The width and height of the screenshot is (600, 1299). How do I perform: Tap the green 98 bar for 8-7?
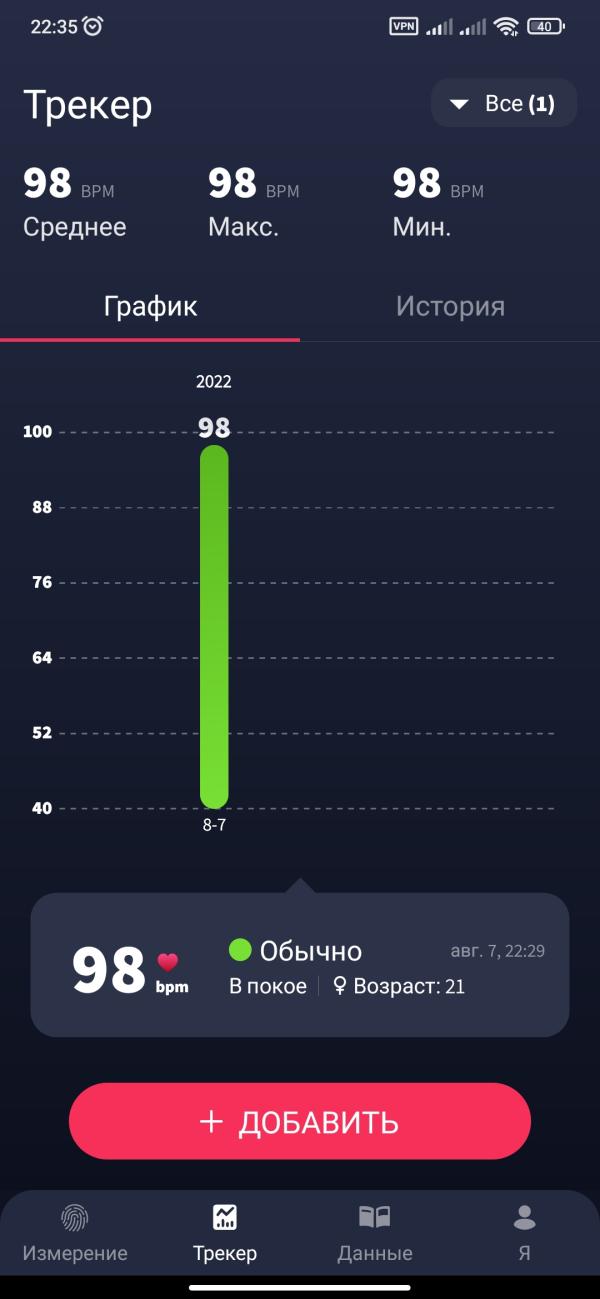tap(214, 626)
